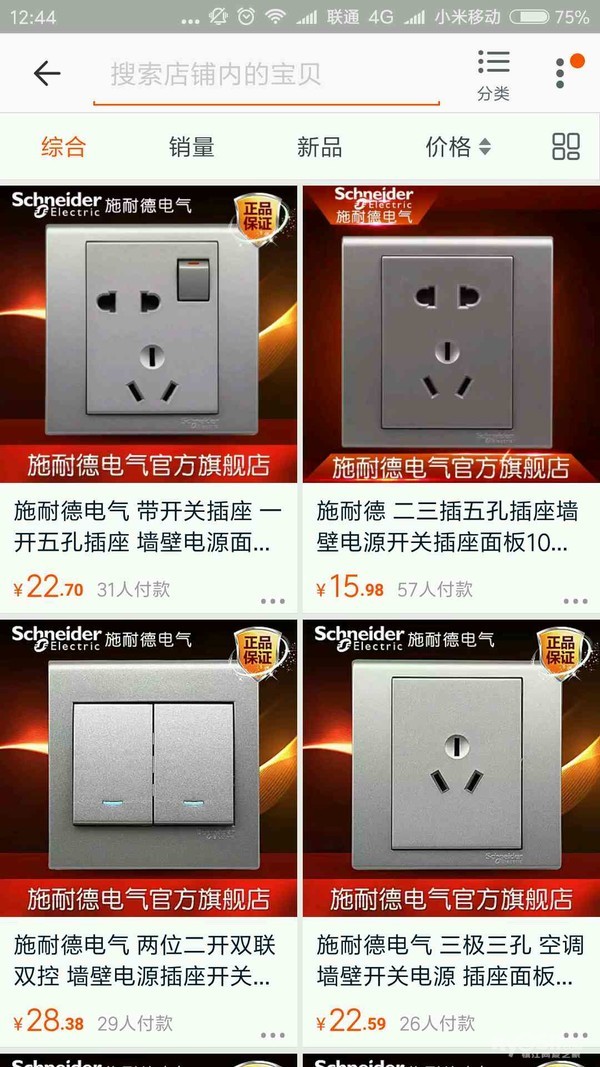Screen dimensions: 600x1067
Task: Go back with the arrow icon
Action: (x=47, y=73)
